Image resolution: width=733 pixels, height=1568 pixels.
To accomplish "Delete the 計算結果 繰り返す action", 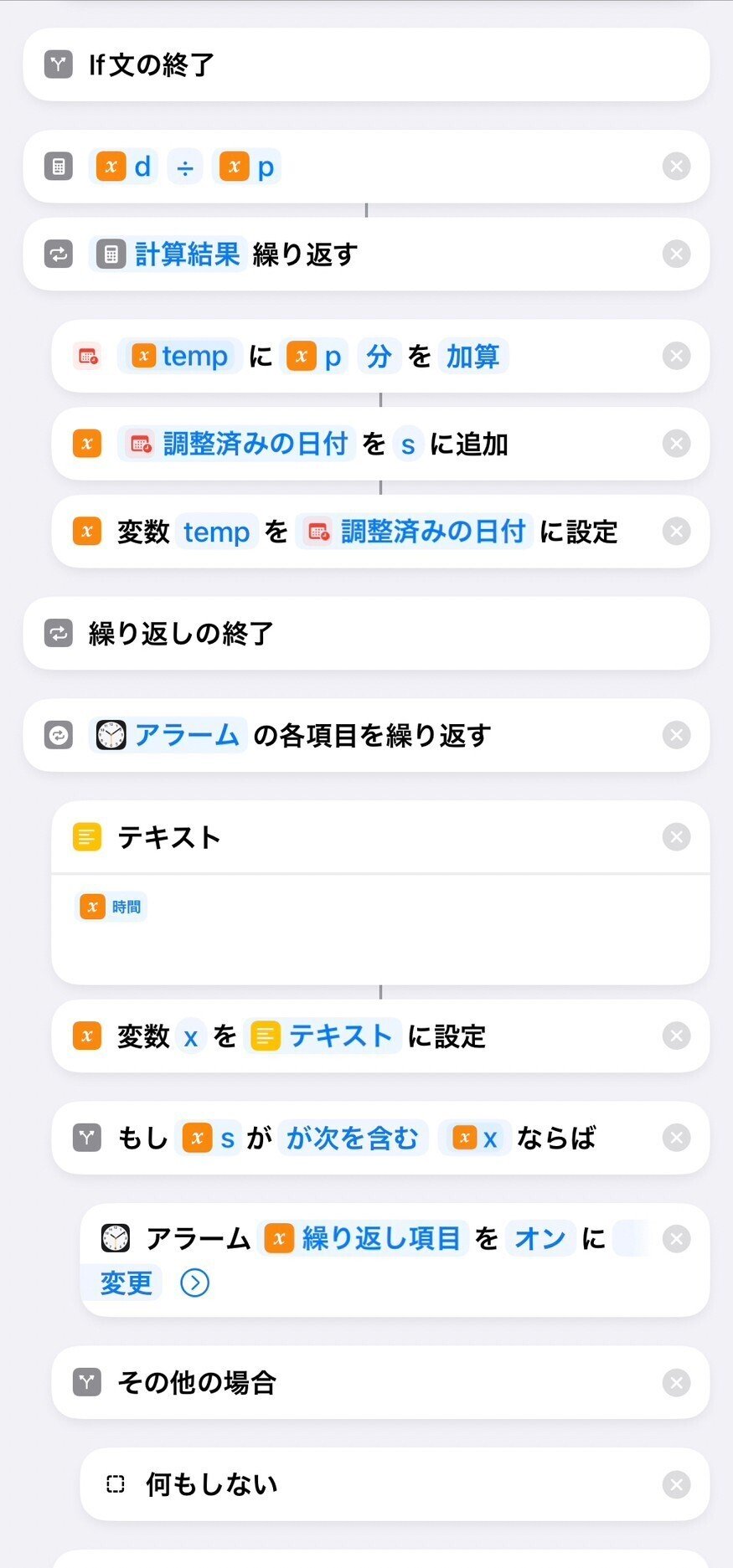I will 676,254.
